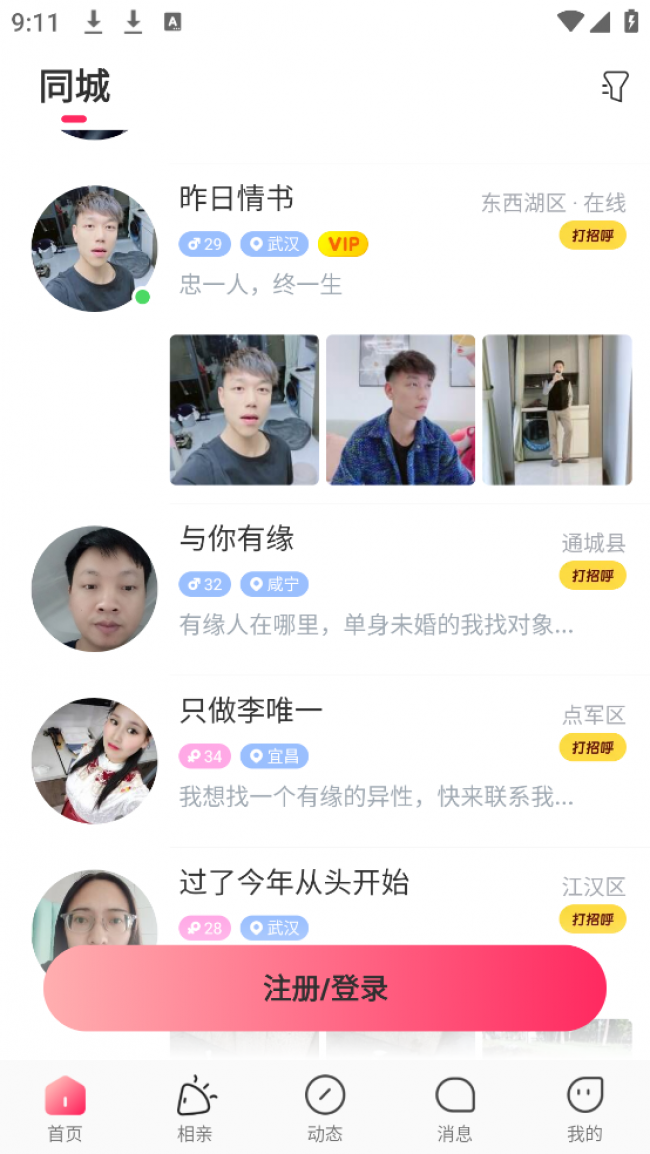View 昨日情书's middle photo in blue jacket

click(400, 410)
